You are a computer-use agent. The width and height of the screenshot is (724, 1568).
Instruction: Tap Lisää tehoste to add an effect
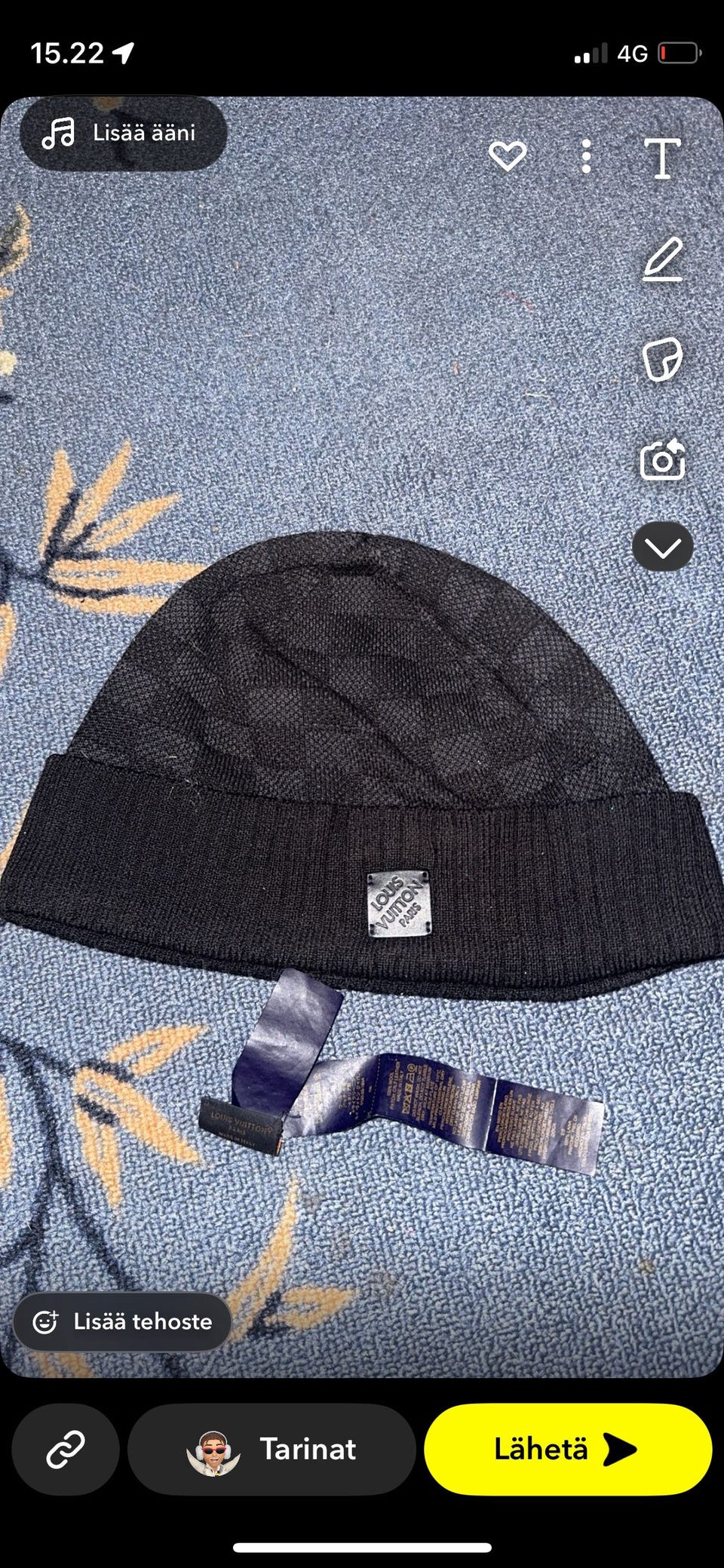click(x=123, y=1321)
